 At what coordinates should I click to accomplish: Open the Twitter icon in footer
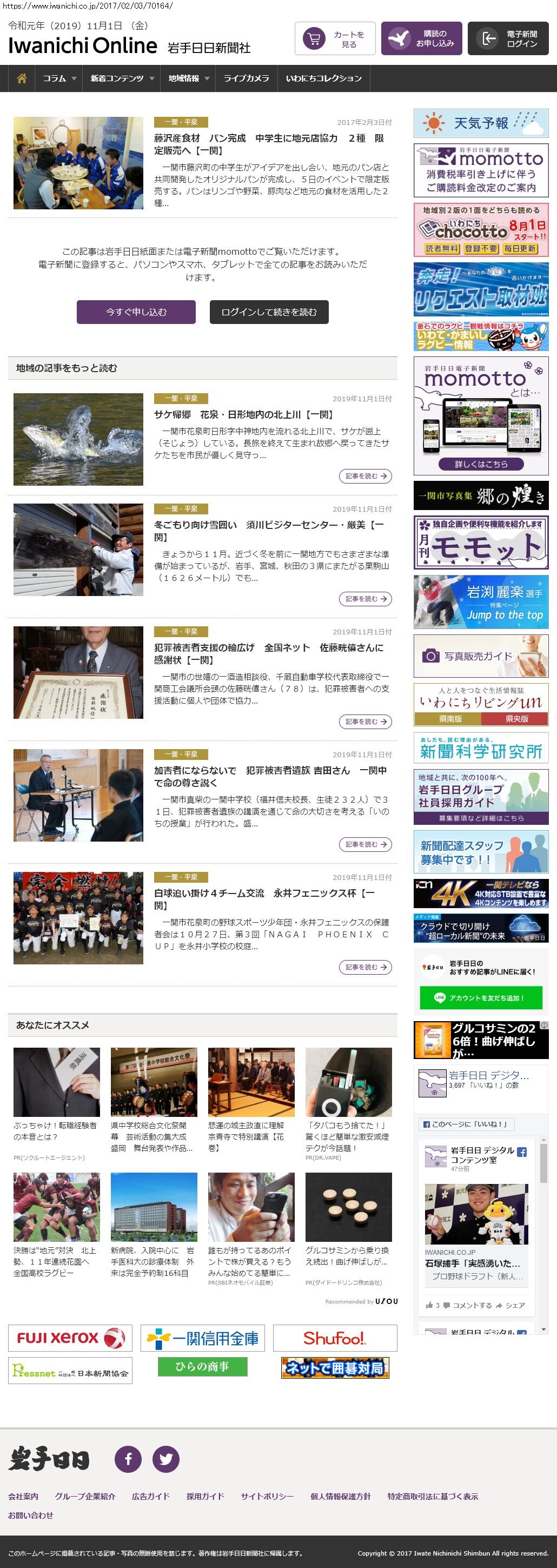(x=165, y=1459)
